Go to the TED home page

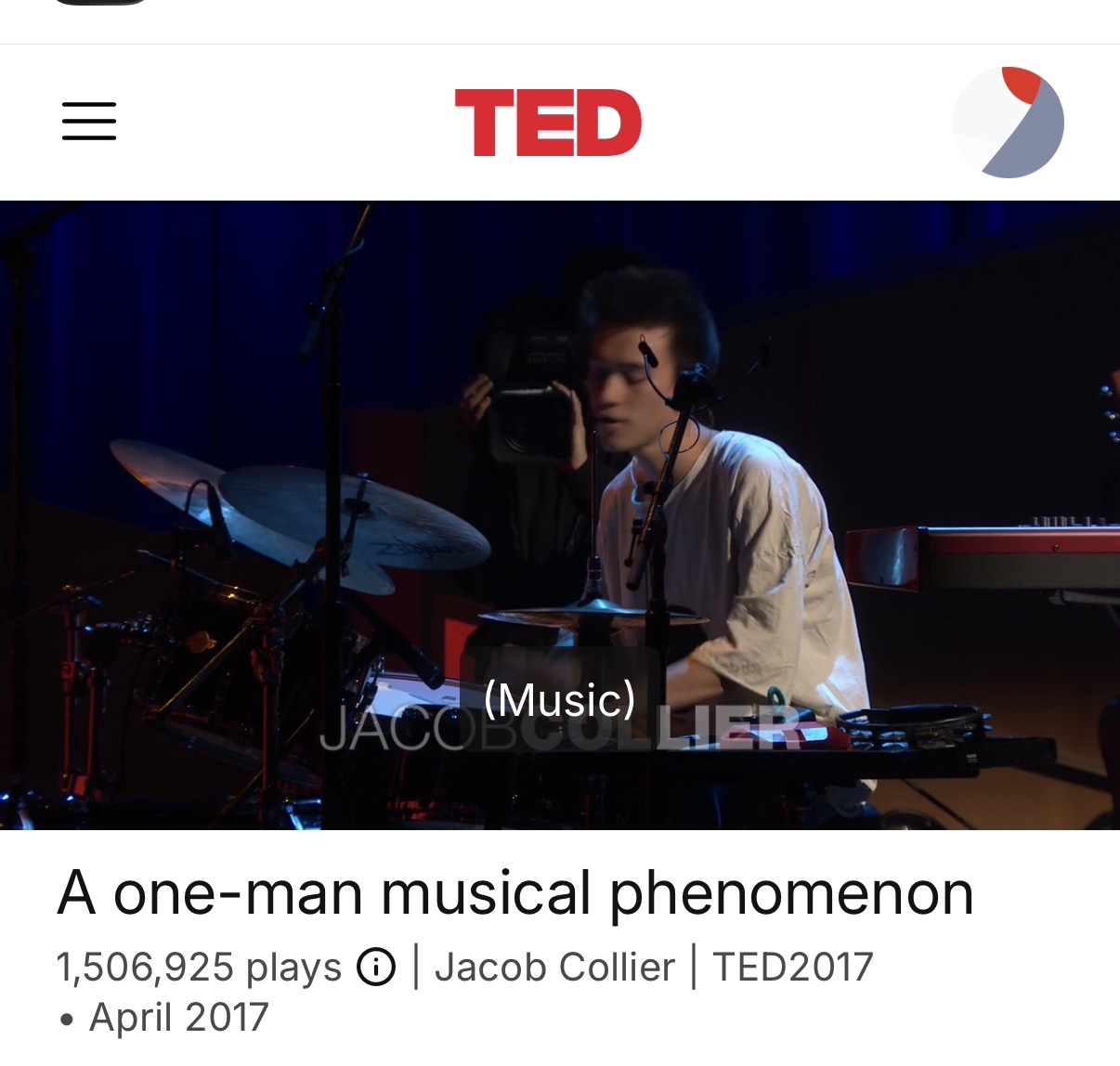coord(548,123)
